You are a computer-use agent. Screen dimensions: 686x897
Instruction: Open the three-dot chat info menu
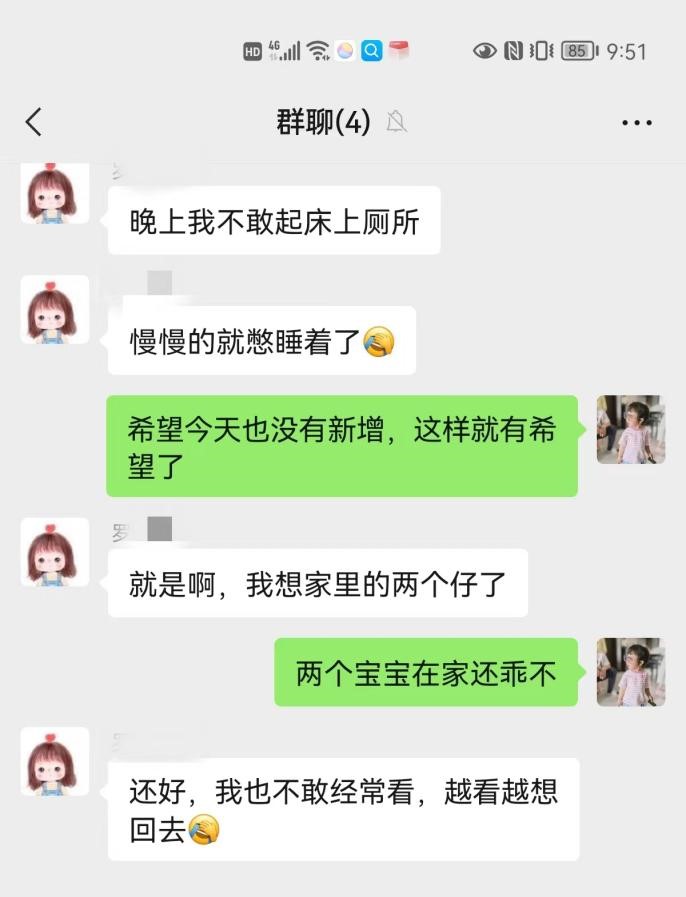click(636, 123)
